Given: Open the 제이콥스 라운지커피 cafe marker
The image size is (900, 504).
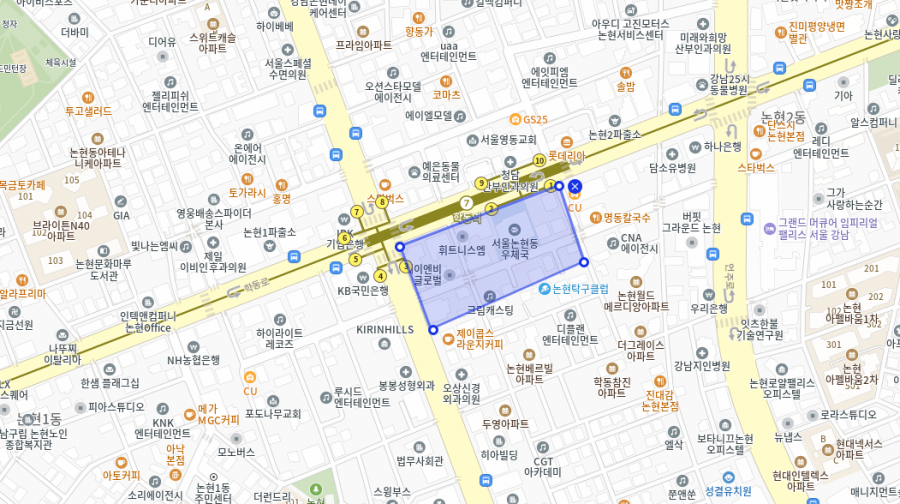Looking at the screenshot, I should pyautogui.click(x=447, y=337).
